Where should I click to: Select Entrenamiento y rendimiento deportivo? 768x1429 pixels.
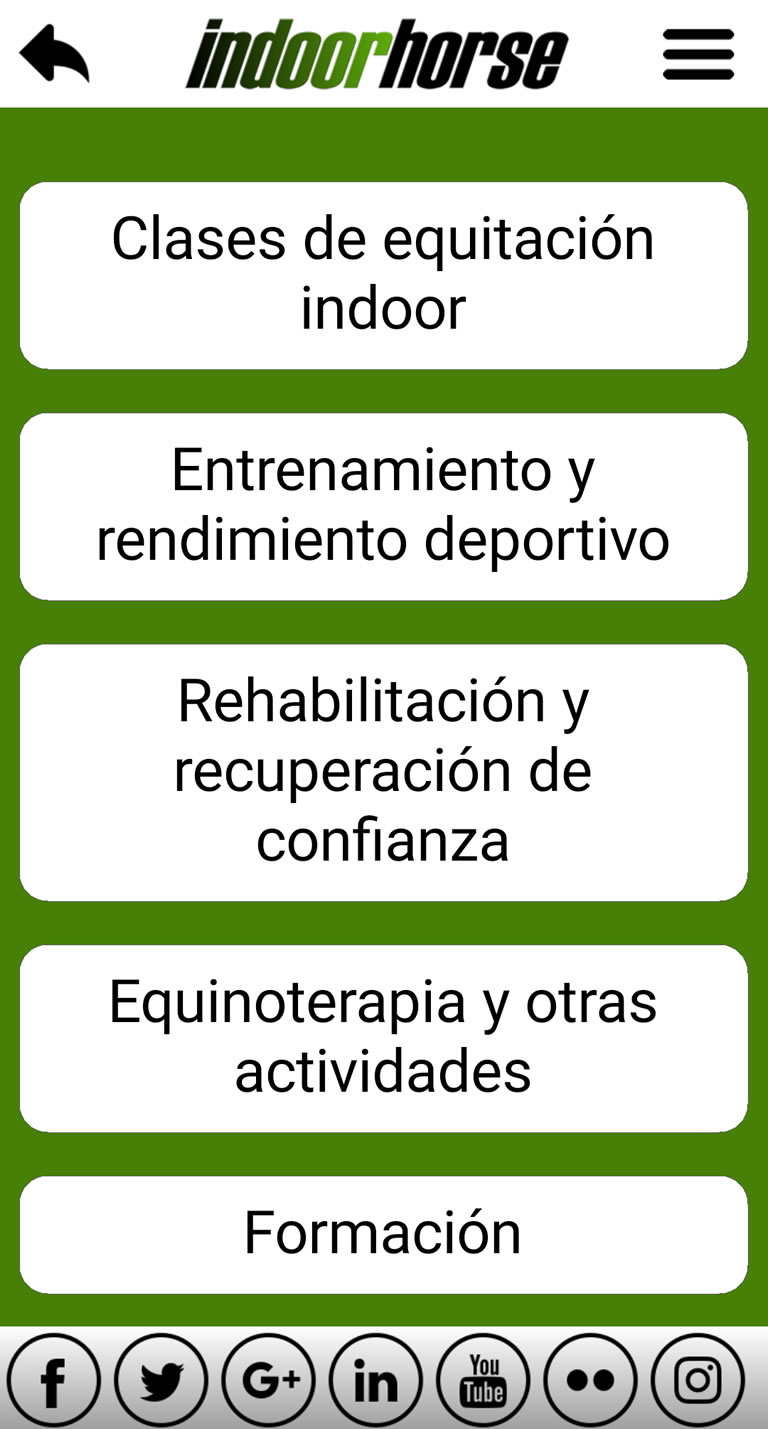tap(384, 506)
